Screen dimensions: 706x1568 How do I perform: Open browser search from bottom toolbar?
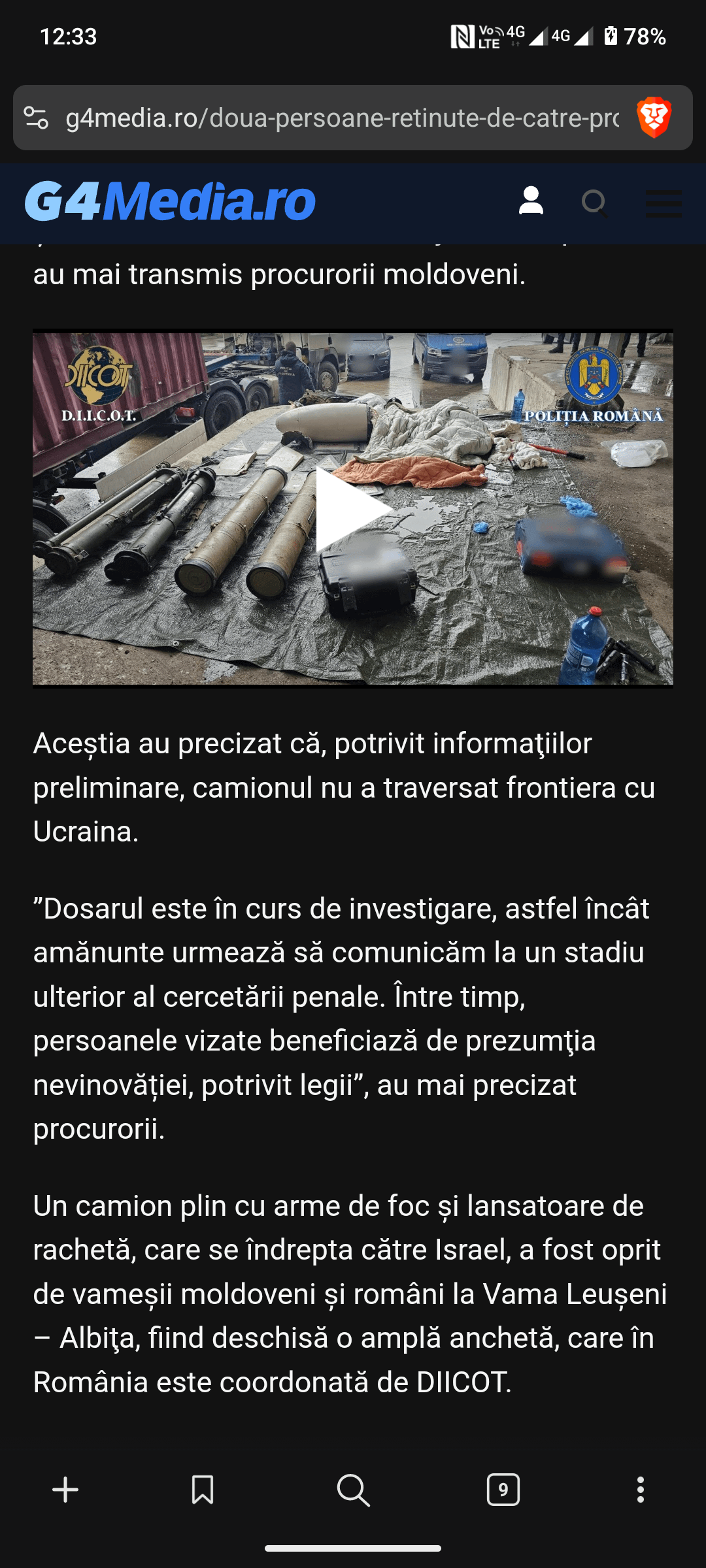pos(353,1490)
